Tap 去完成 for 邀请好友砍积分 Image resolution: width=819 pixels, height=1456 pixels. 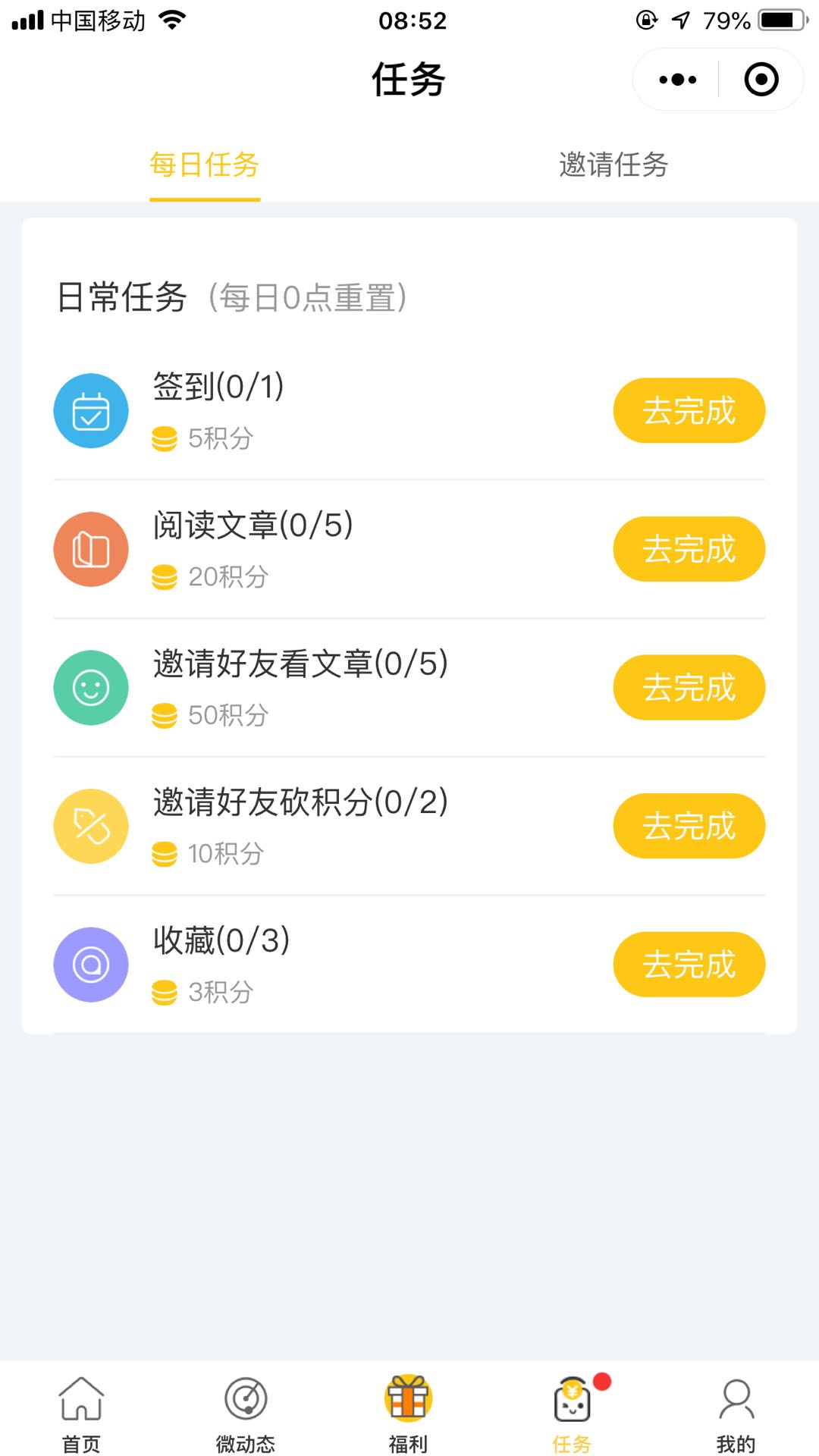click(x=689, y=826)
